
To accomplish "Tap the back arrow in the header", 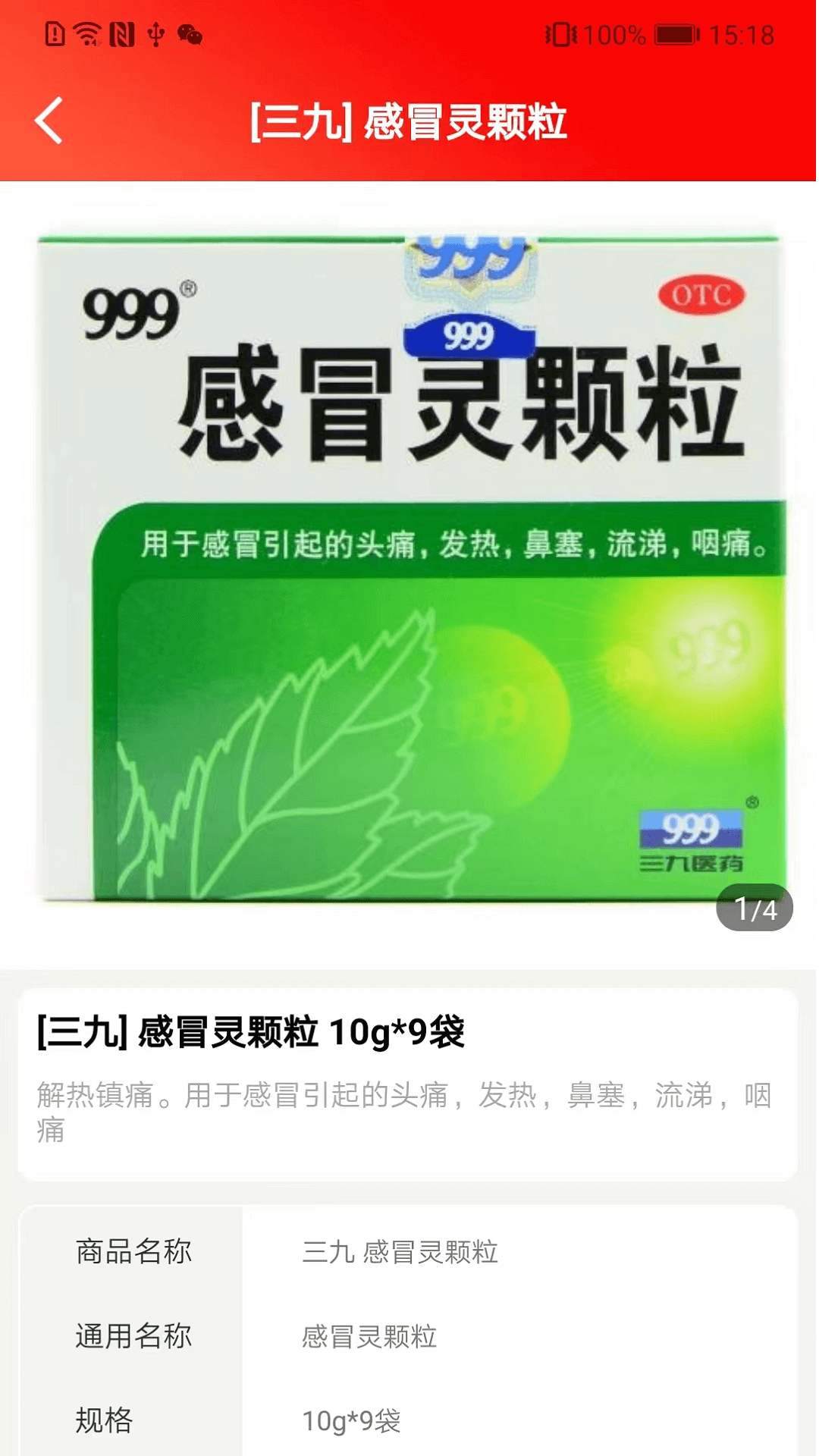I will point(49,121).
